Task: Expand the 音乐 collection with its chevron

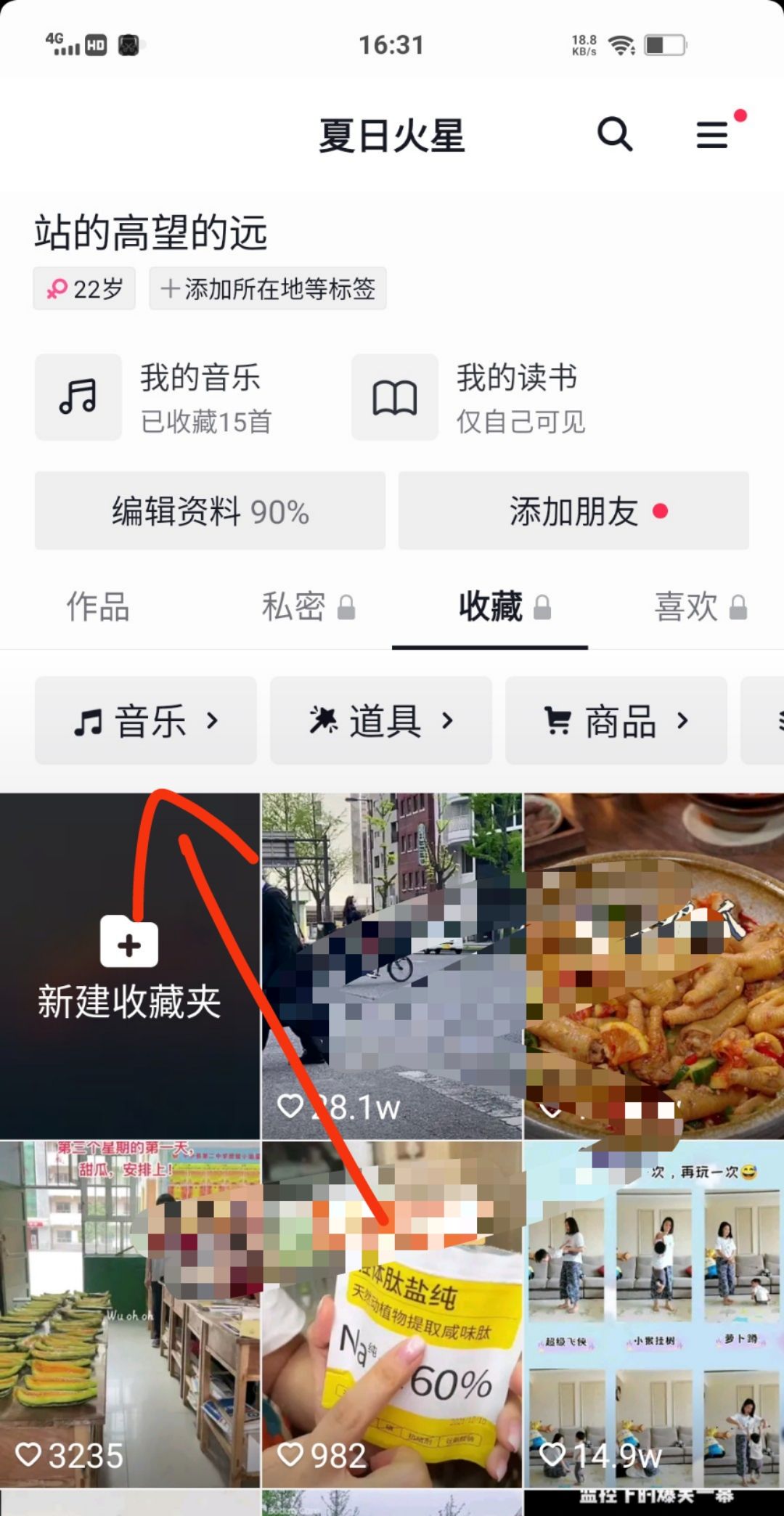Action: 213,720
